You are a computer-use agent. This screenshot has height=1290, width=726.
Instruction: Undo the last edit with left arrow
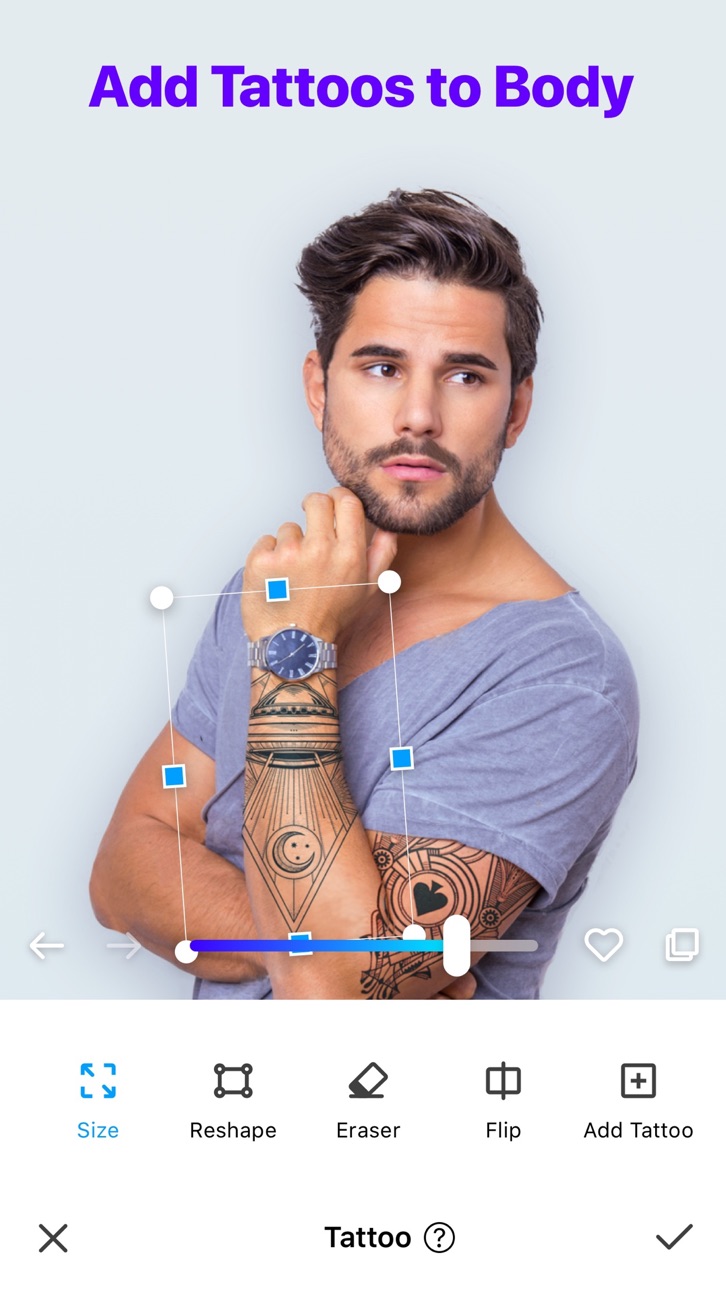(x=46, y=945)
